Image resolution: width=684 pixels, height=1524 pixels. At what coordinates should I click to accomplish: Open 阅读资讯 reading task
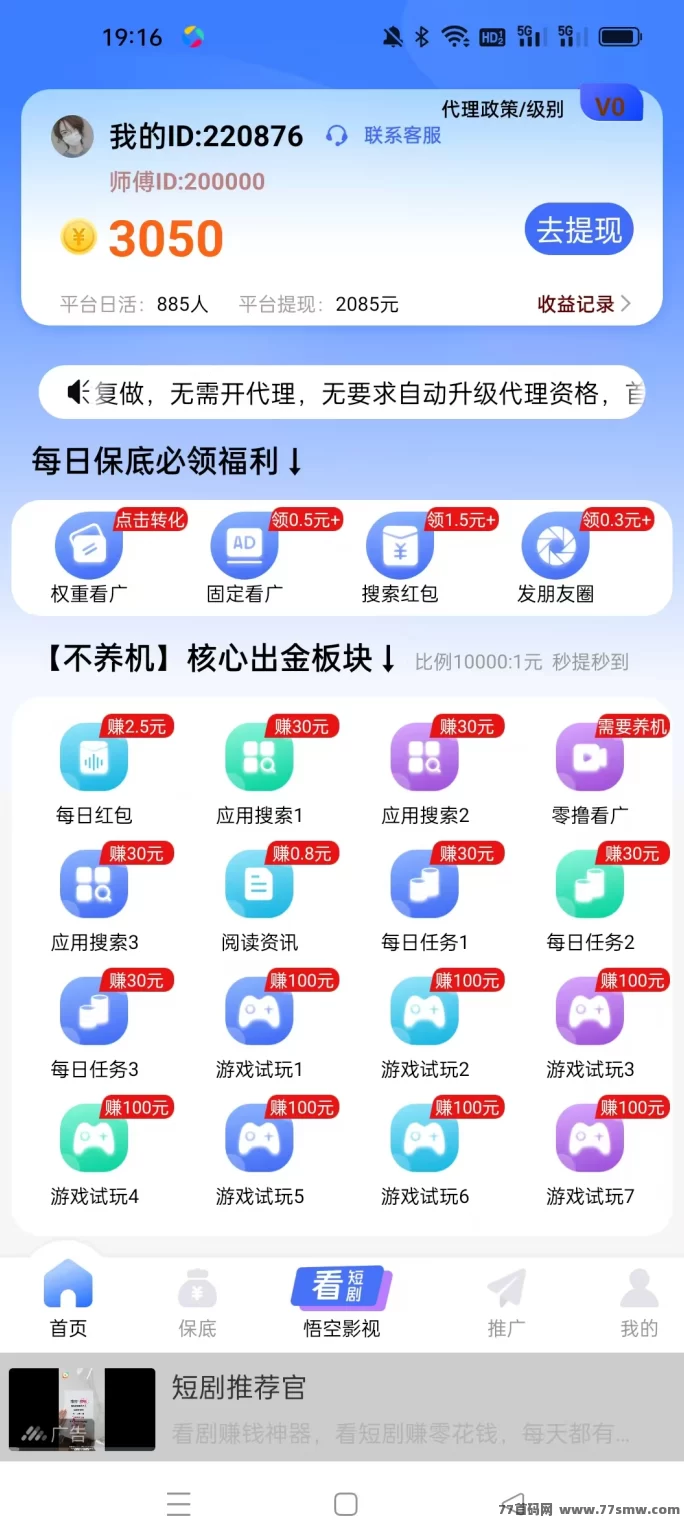click(259, 898)
